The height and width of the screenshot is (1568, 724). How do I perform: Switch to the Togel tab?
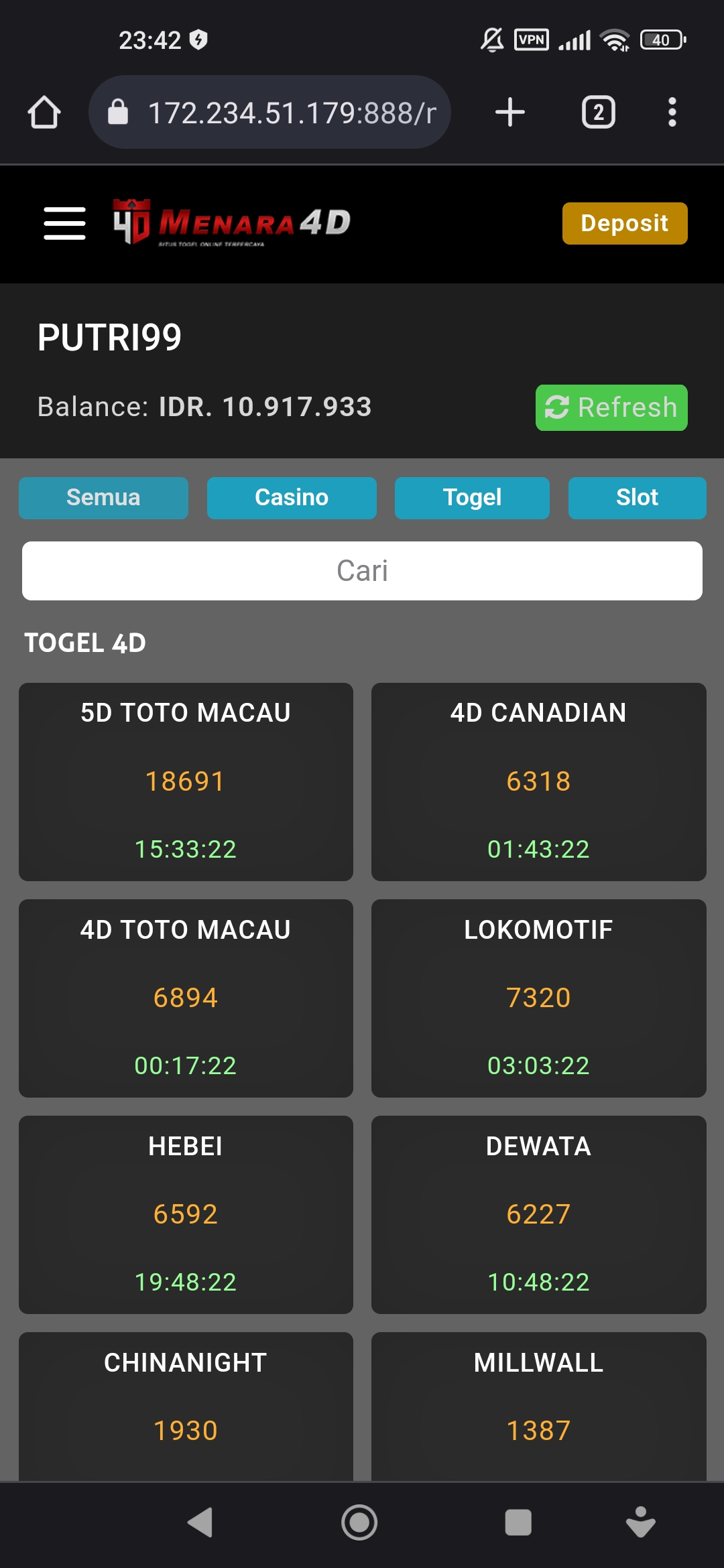[x=472, y=498]
